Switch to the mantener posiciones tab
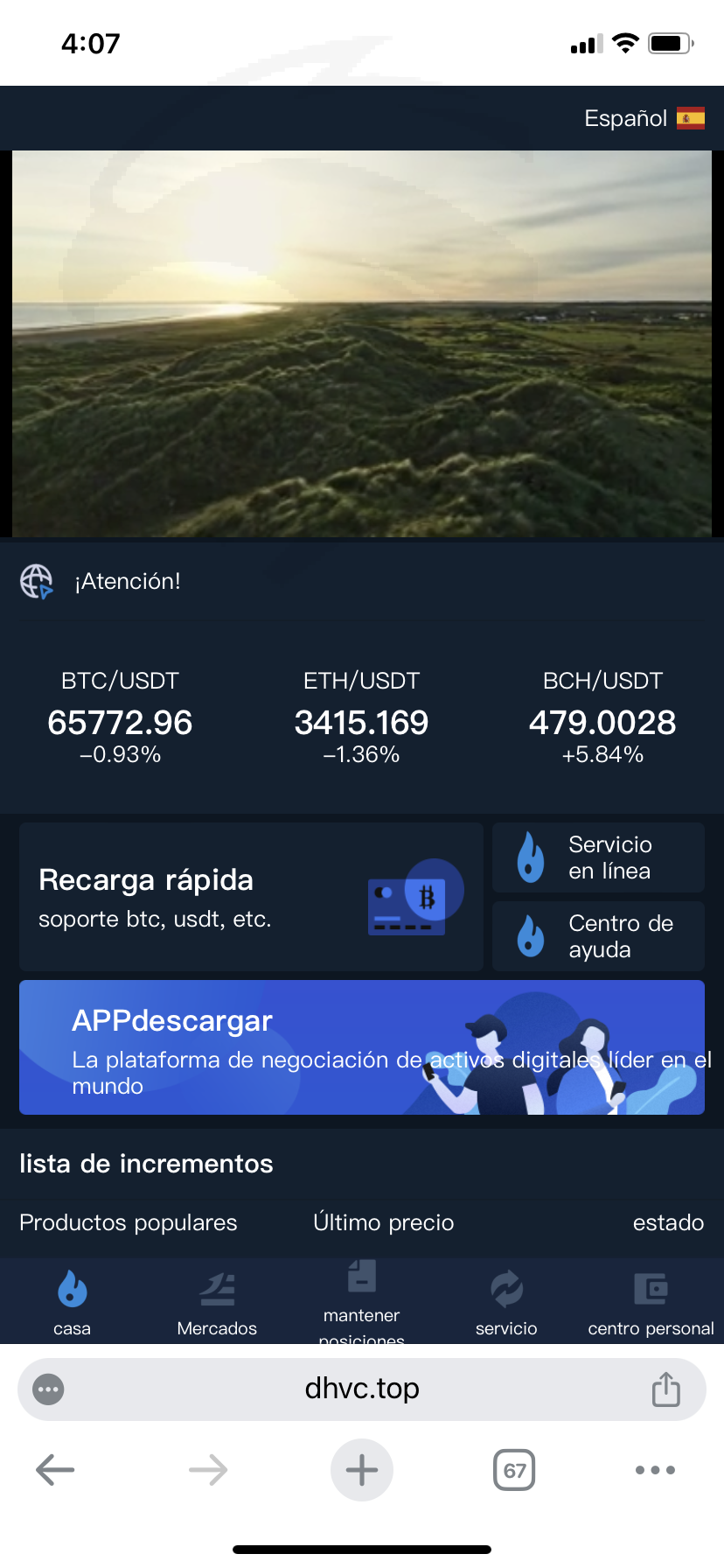The image size is (724, 1568). pyautogui.click(x=362, y=1302)
